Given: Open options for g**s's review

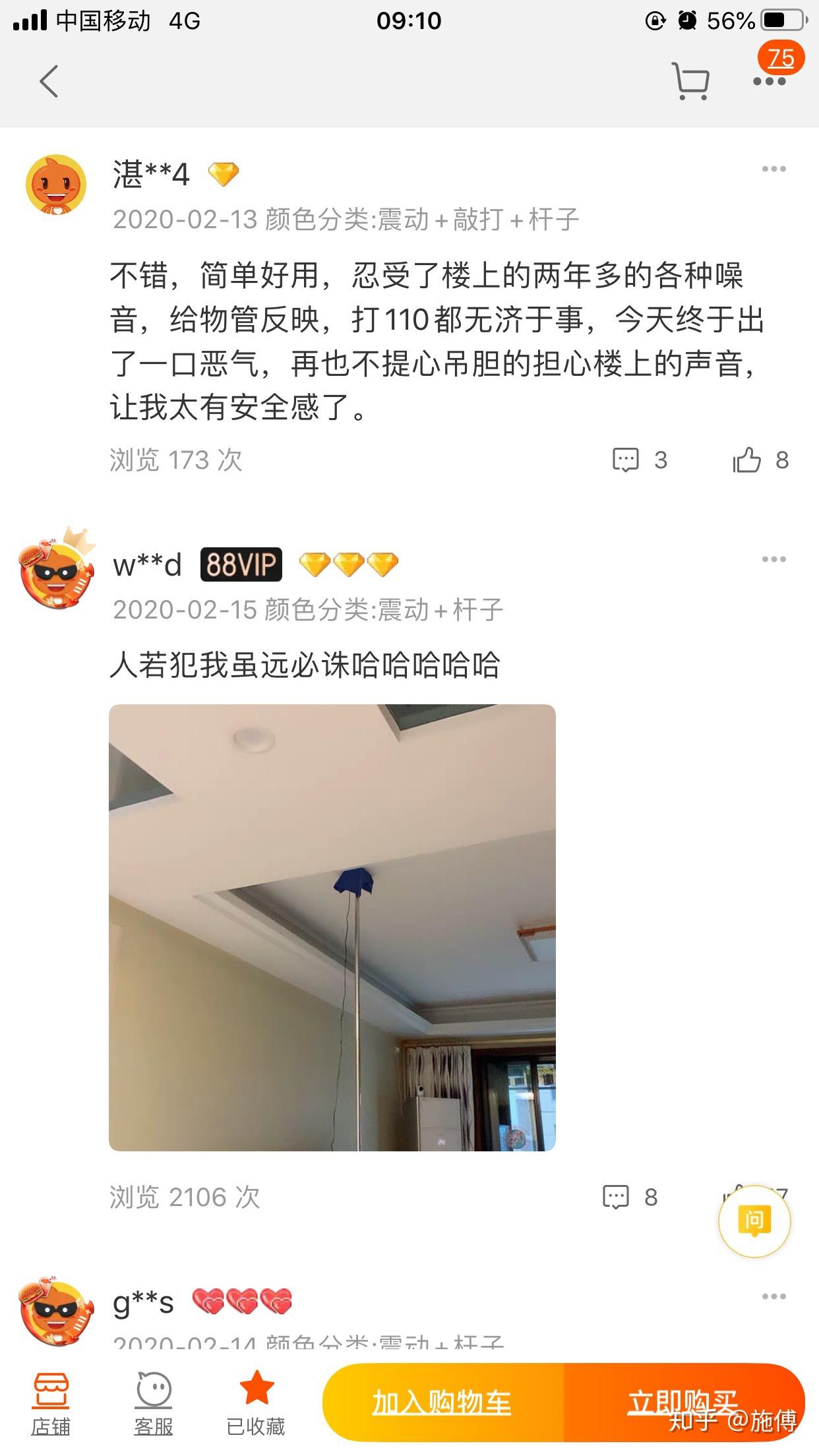Looking at the screenshot, I should coord(773,1296).
